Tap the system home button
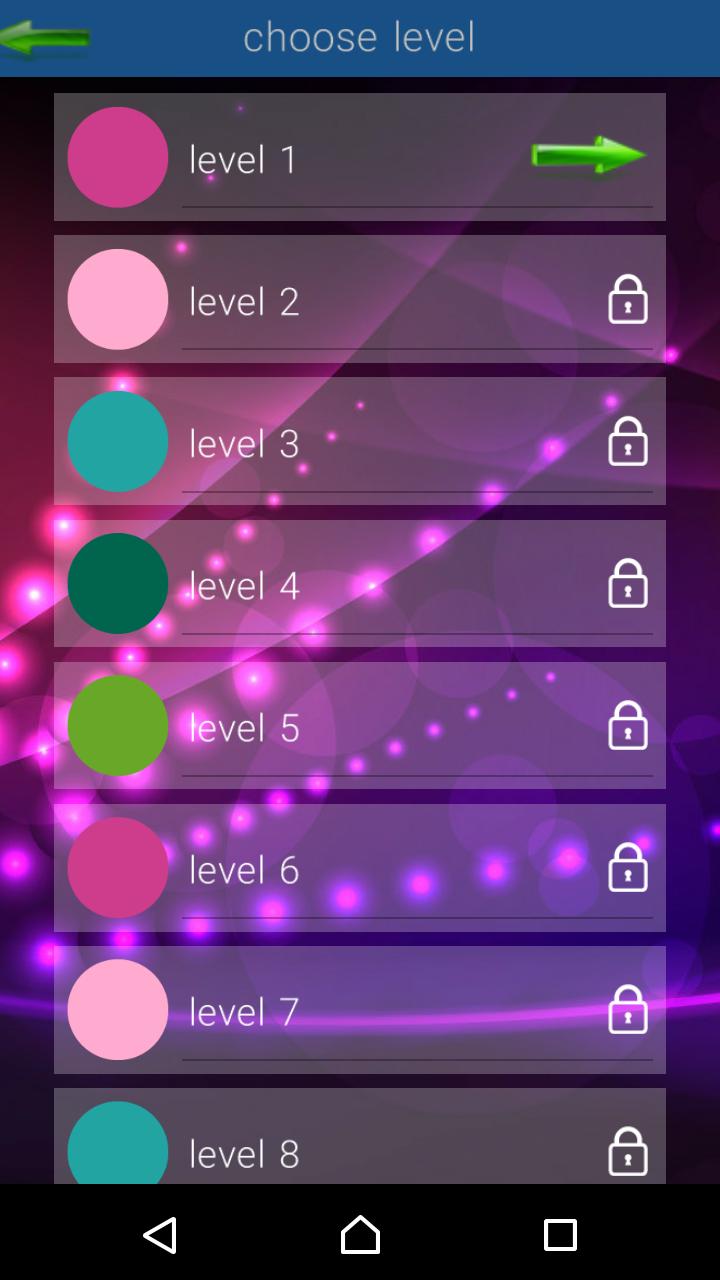The image size is (720, 1280). (360, 1234)
